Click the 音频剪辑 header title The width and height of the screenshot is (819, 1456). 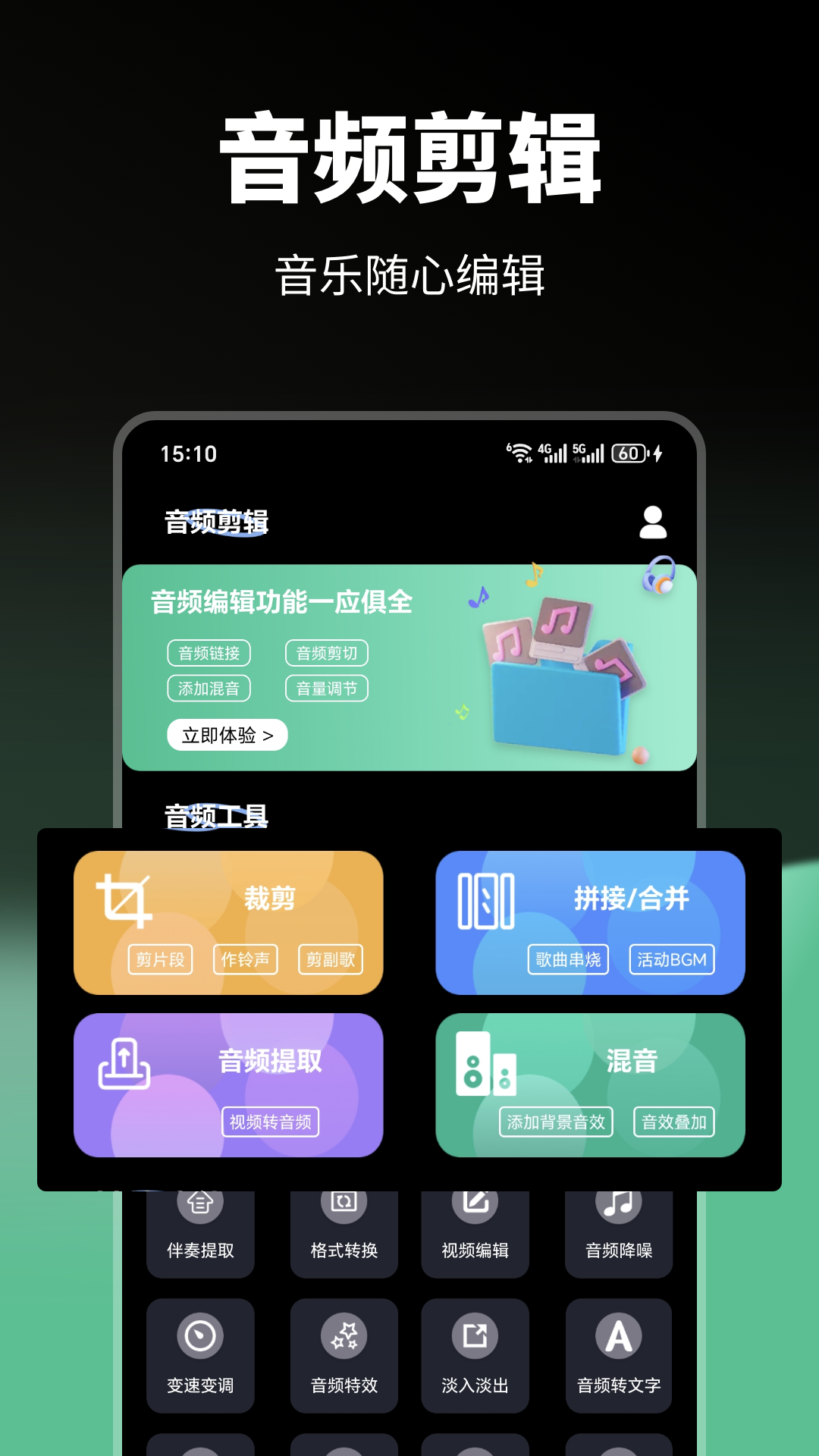(x=215, y=521)
